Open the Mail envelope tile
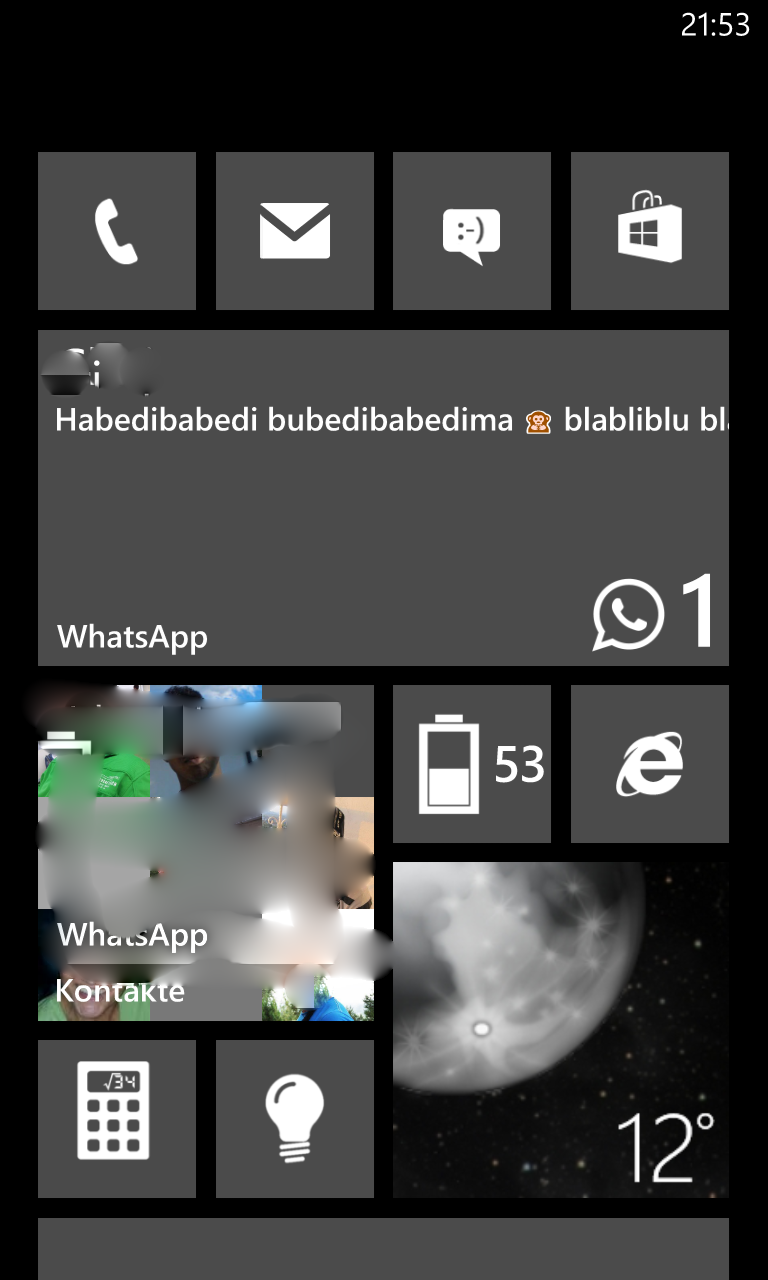The image size is (768, 1280). click(x=295, y=231)
